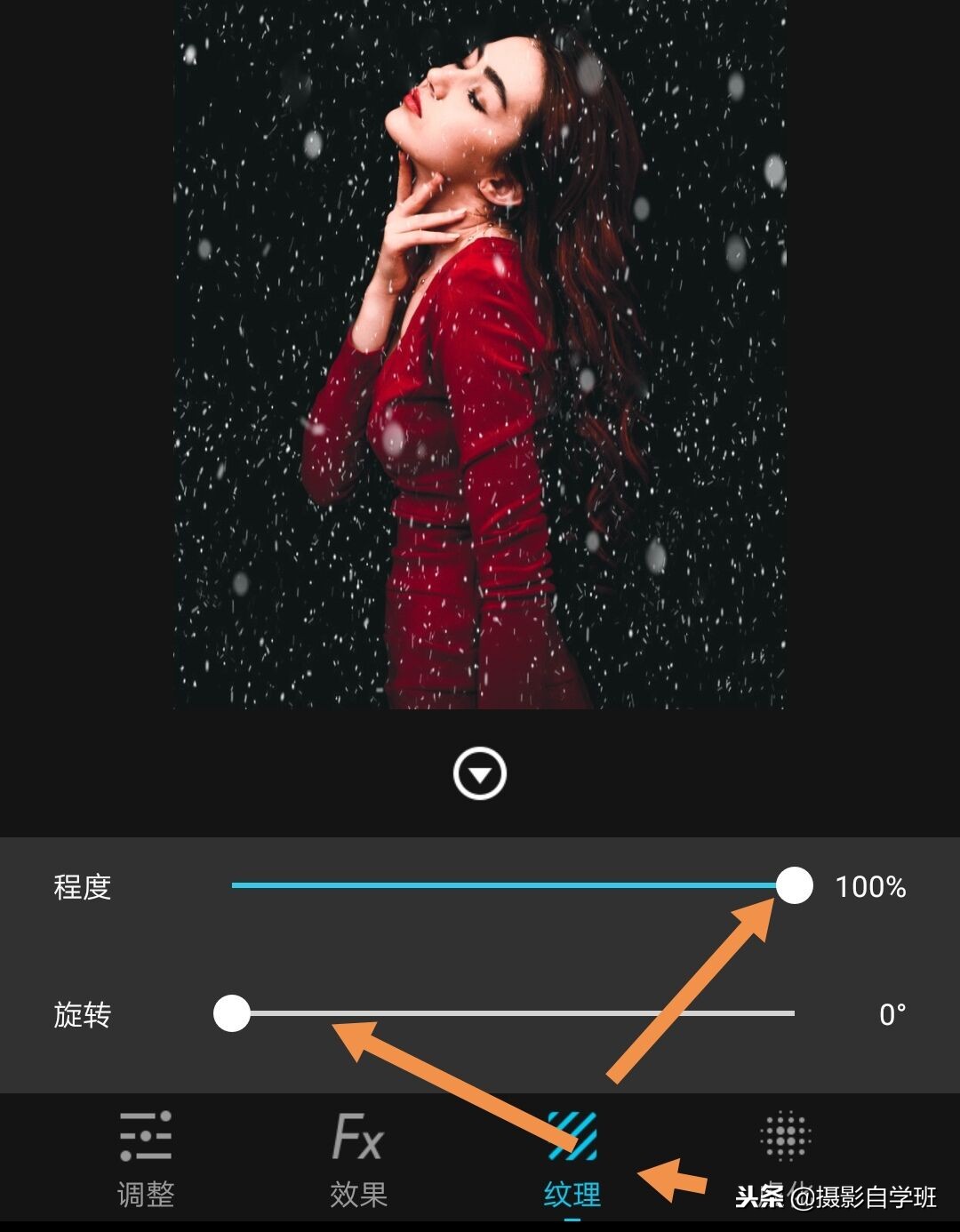The image size is (960, 1232).
Task: Click the 旋转 slider handle at 0°
Action: (232, 1013)
